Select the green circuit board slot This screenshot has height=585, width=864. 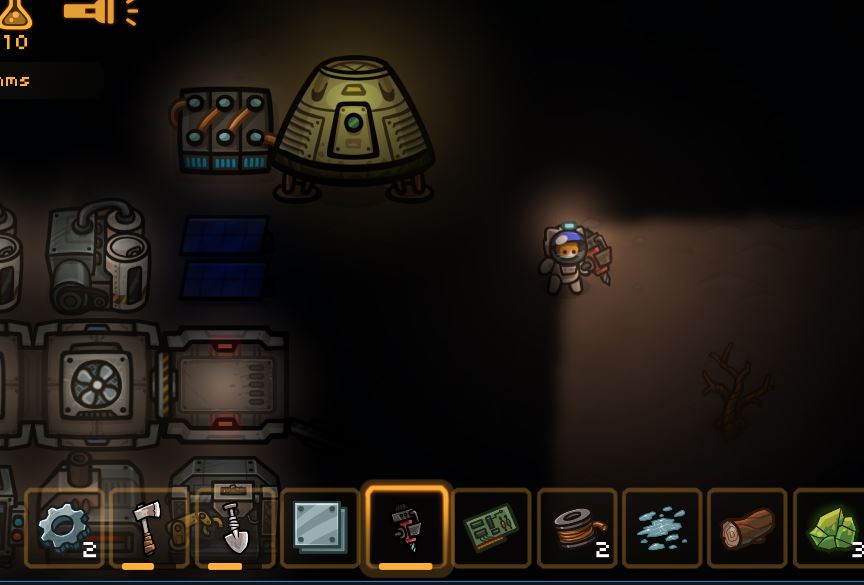click(x=491, y=527)
